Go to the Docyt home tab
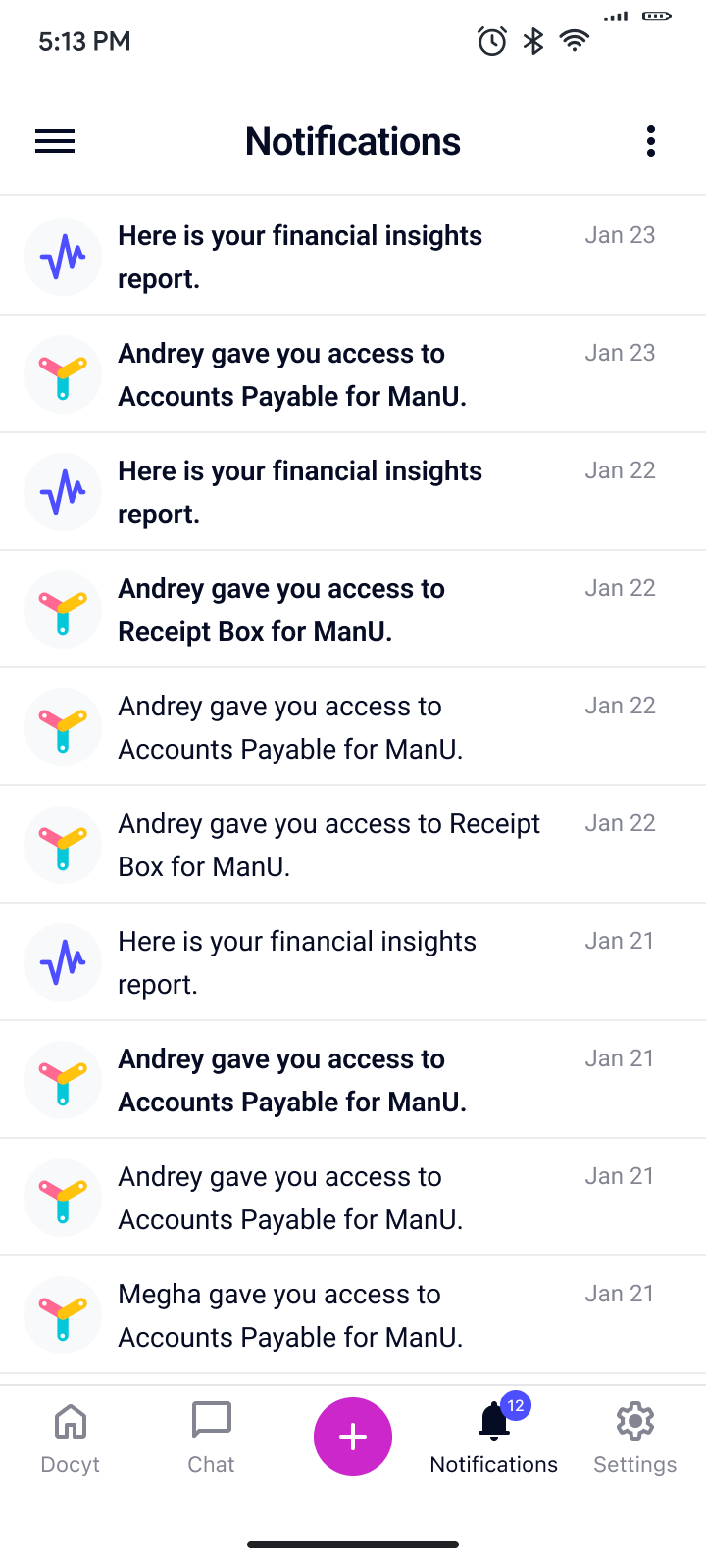 coord(71,1438)
